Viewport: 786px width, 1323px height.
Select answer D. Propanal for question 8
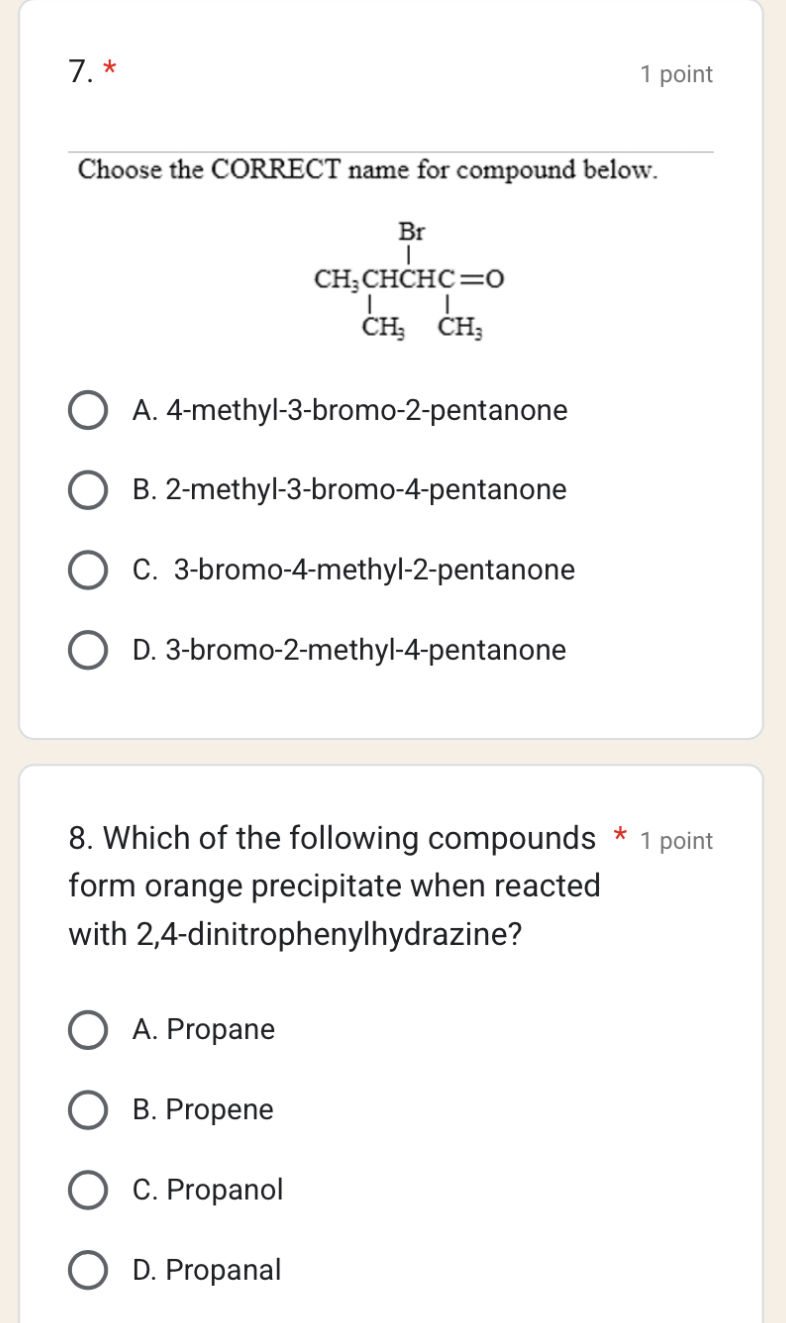[89, 1270]
